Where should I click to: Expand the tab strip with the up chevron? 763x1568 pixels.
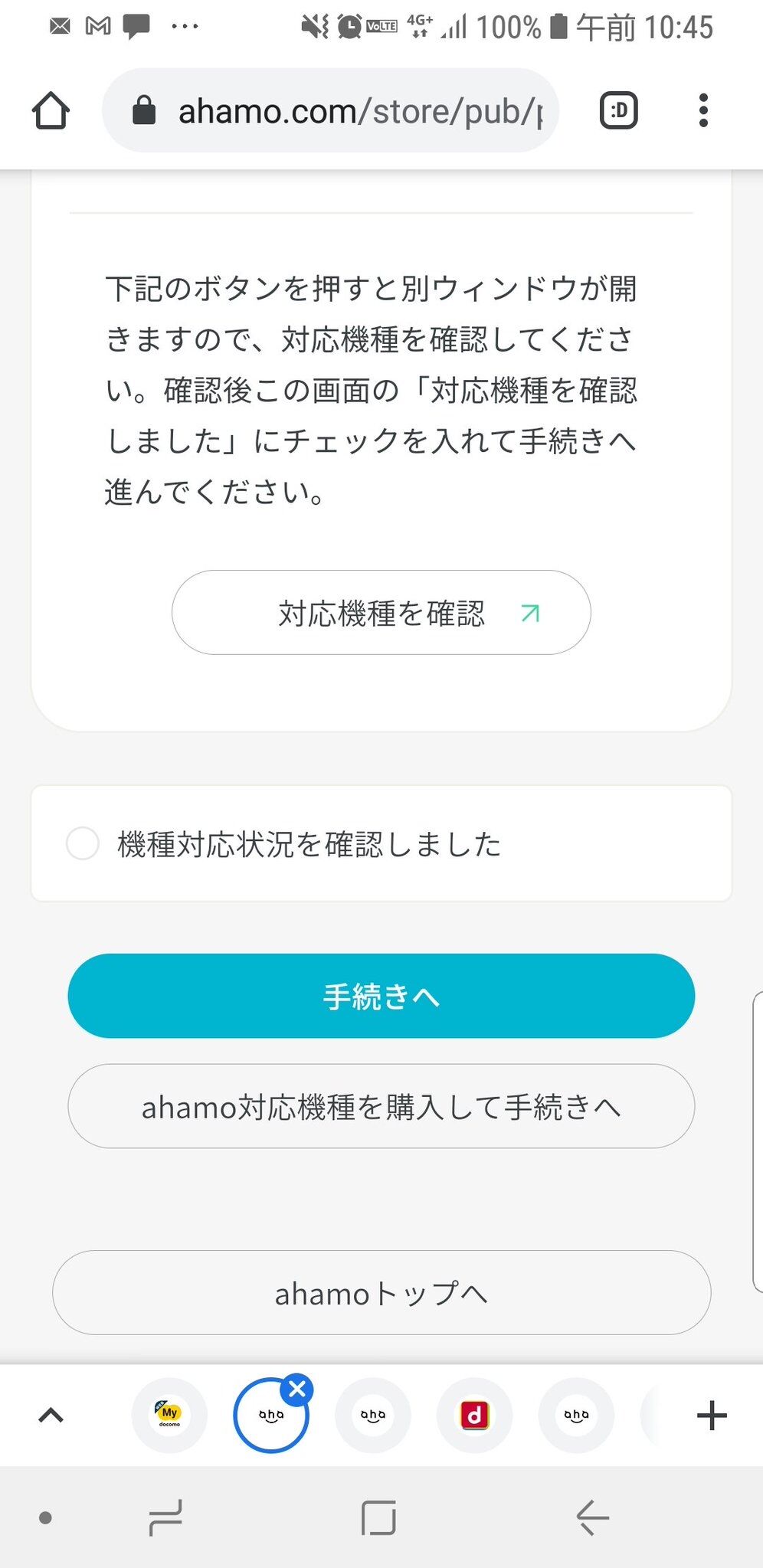point(51,1415)
